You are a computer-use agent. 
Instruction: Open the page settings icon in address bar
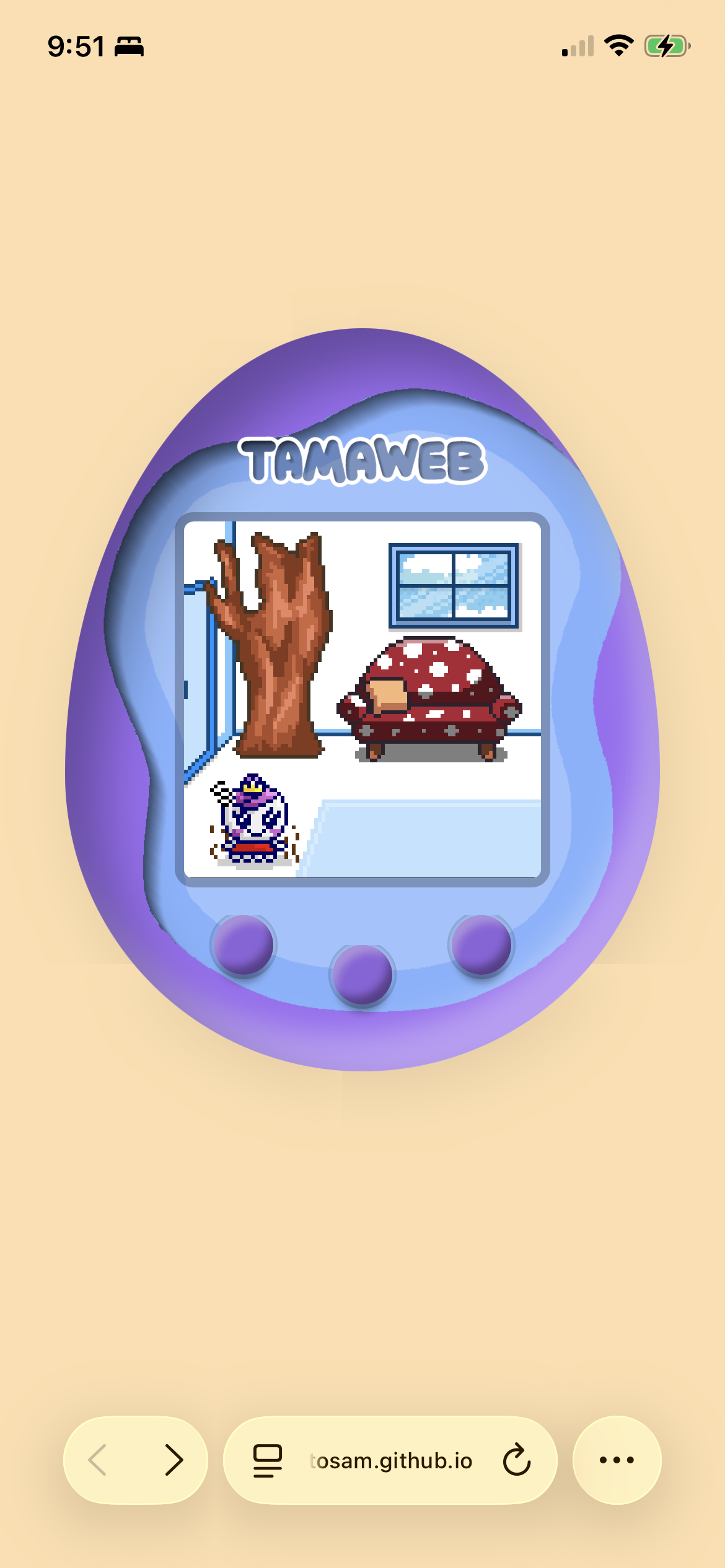pos(268,1460)
